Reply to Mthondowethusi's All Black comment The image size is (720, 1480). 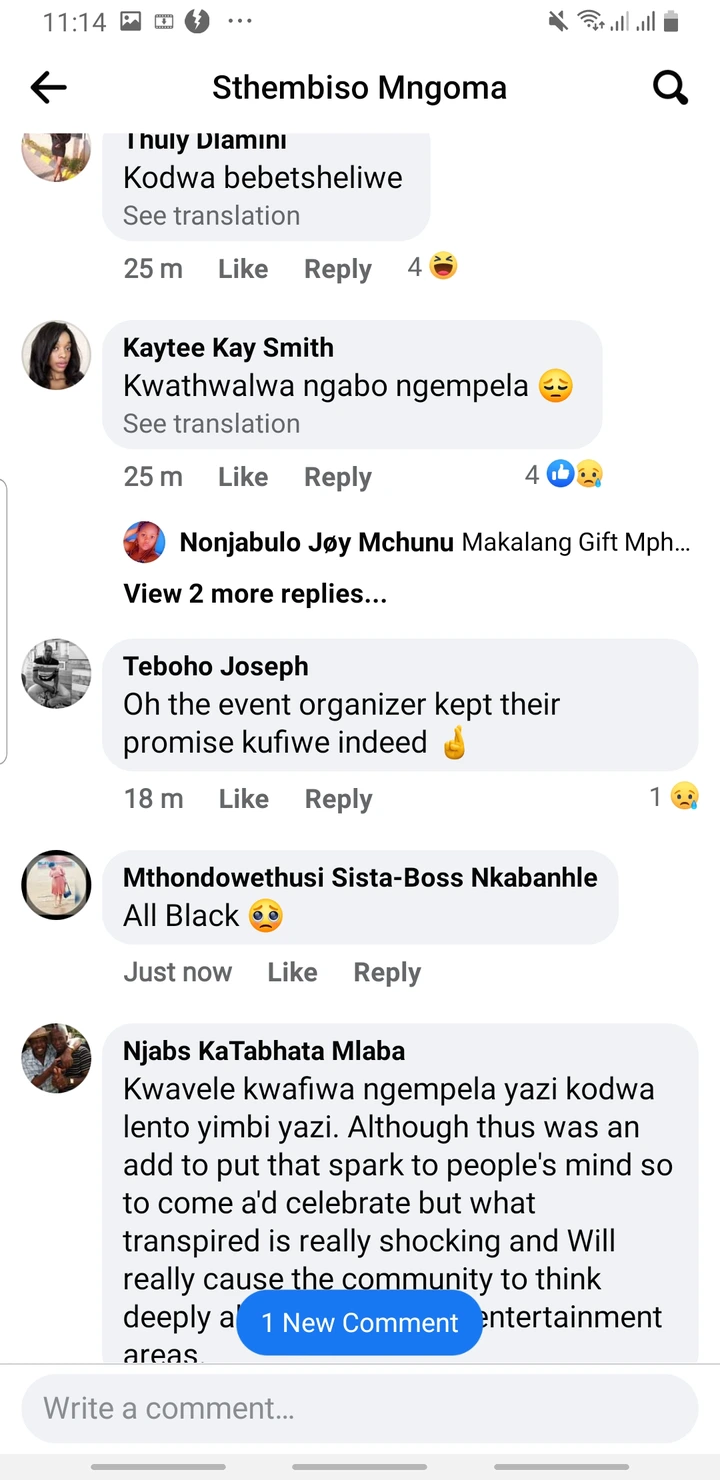tap(387, 972)
